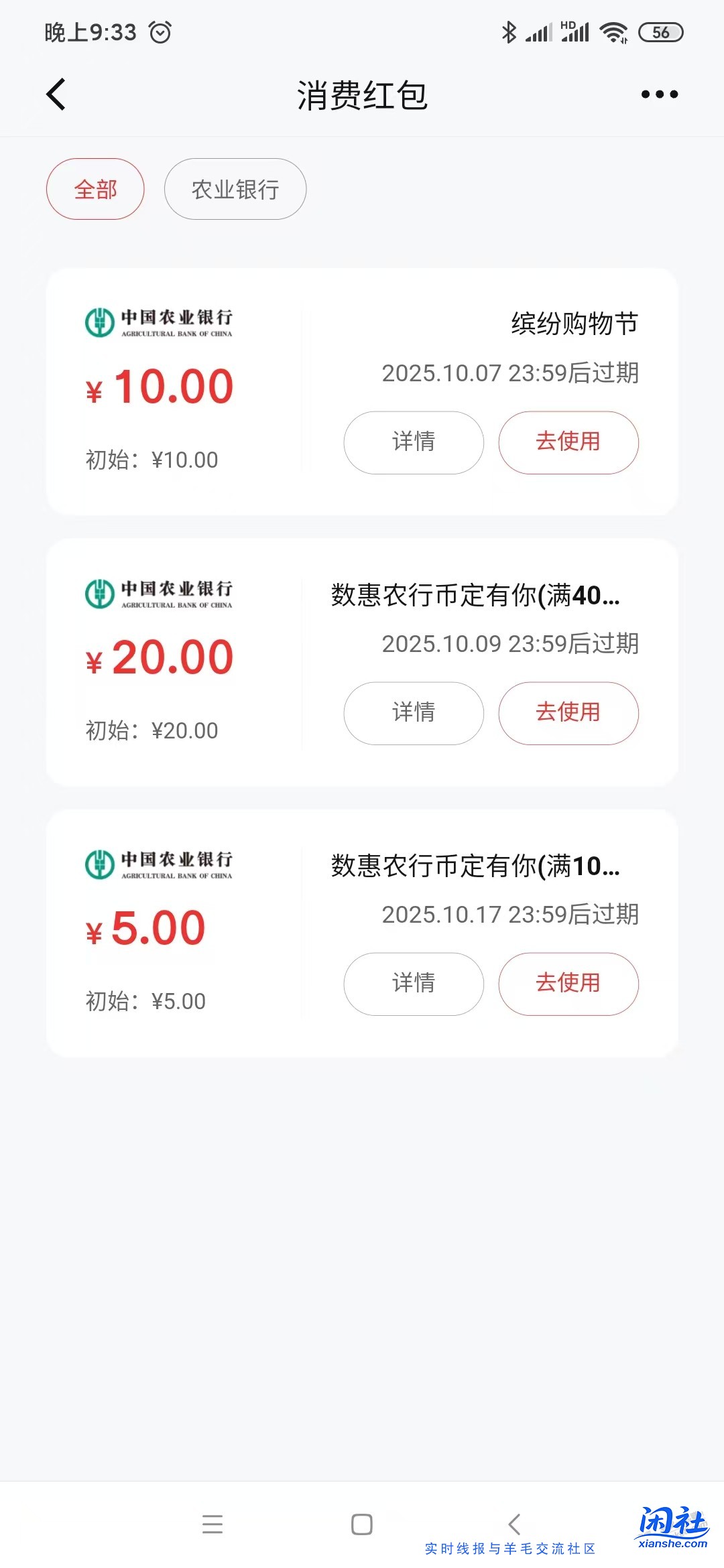The width and height of the screenshot is (724, 1568).
Task: Click 去使用 on the ¥10 red packet
Action: [x=568, y=442]
